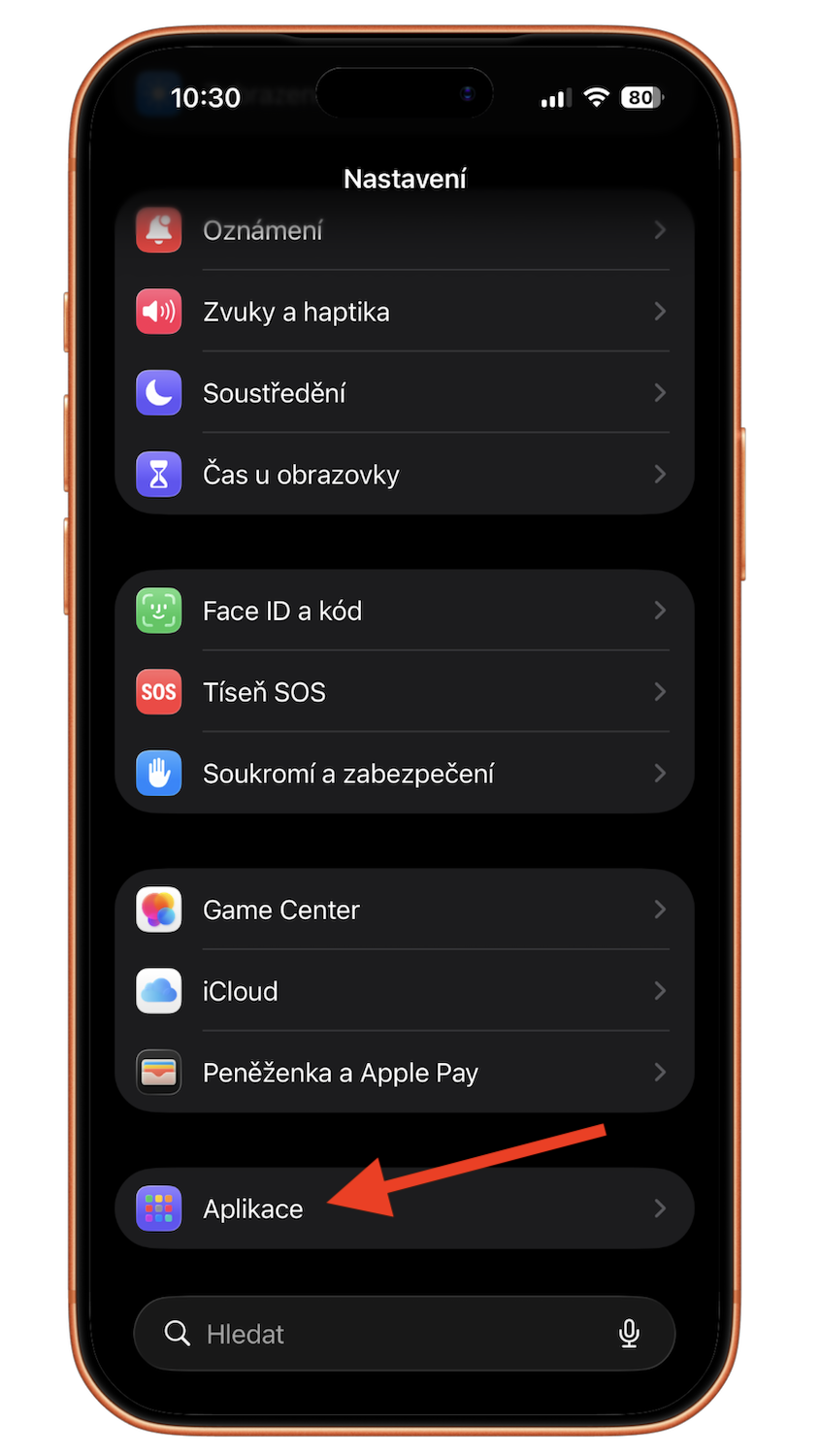Open Zvuky a haptika settings
Viewport: 820px width, 1456px height.
[404, 312]
